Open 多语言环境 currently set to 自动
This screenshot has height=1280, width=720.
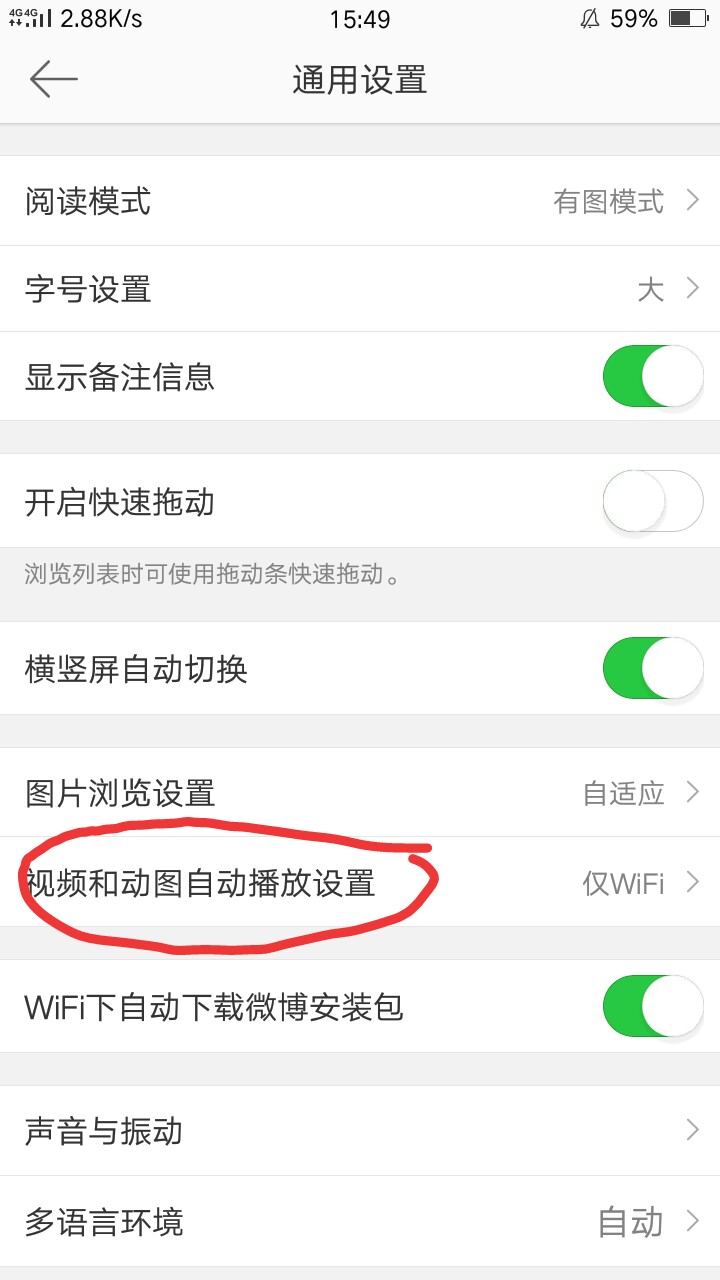click(x=360, y=1221)
